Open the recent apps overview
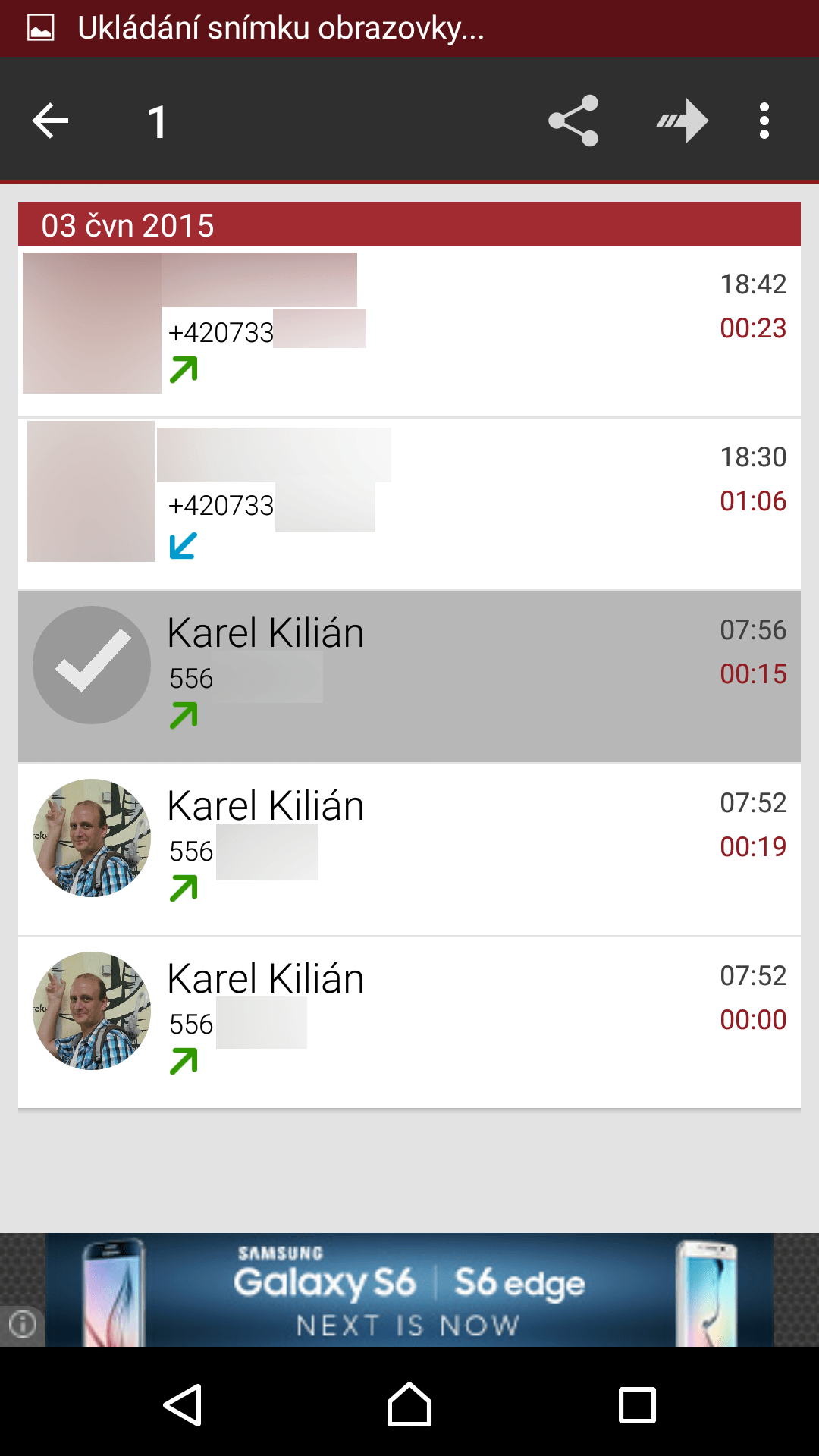The image size is (819, 1456). pos(637,1405)
